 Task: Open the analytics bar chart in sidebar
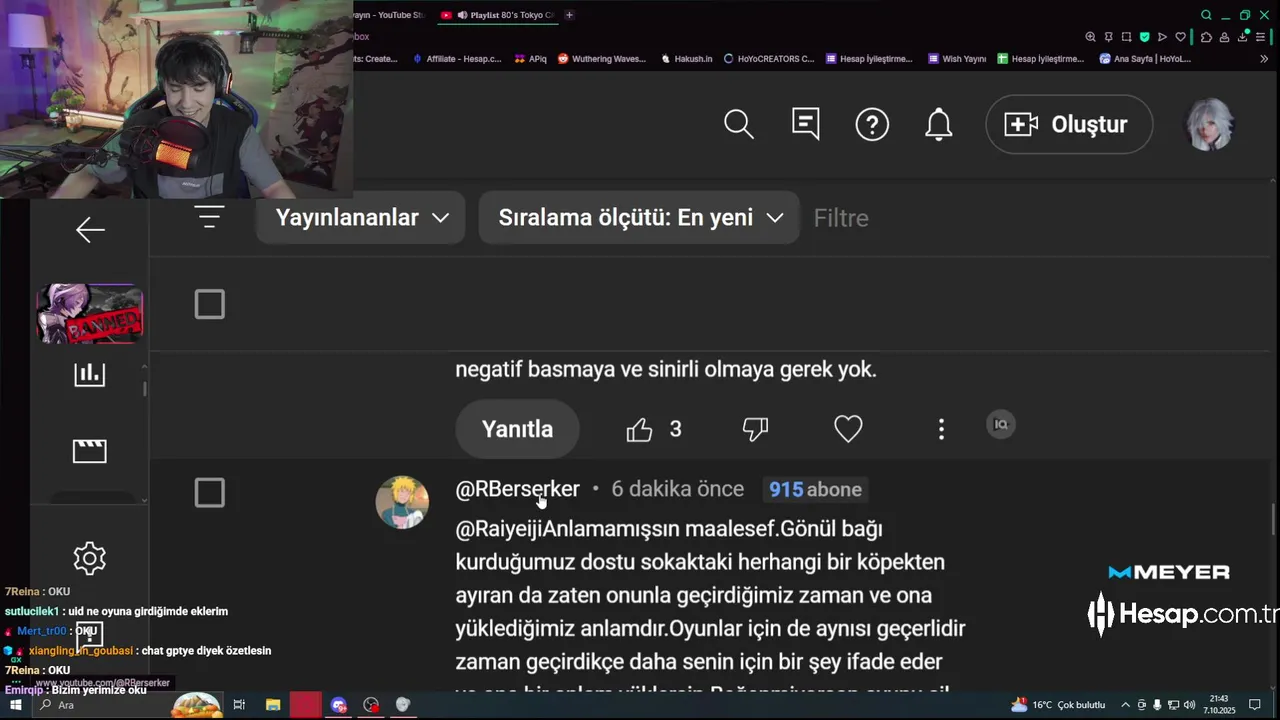point(89,374)
